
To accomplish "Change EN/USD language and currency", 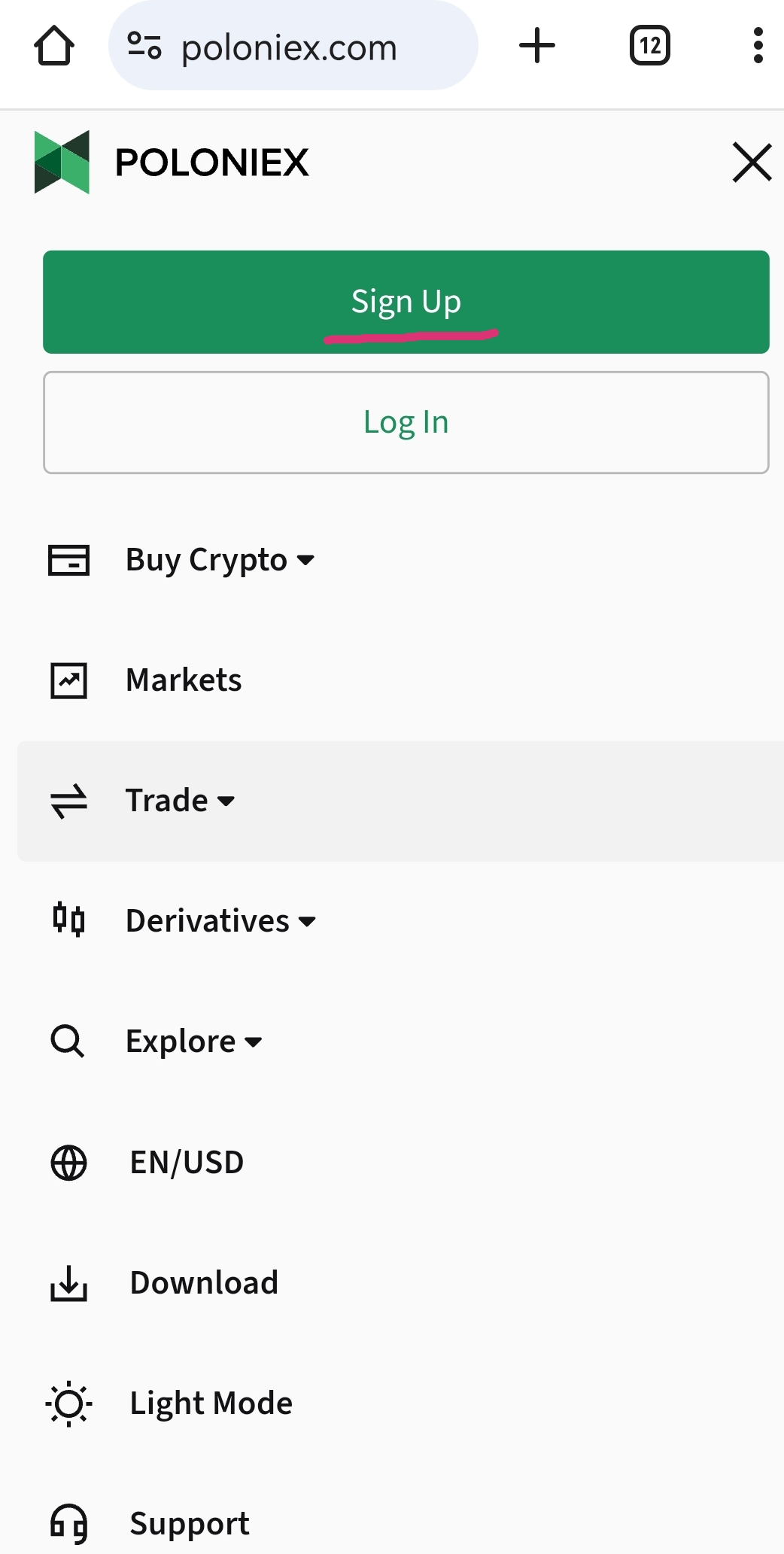I will [187, 1162].
